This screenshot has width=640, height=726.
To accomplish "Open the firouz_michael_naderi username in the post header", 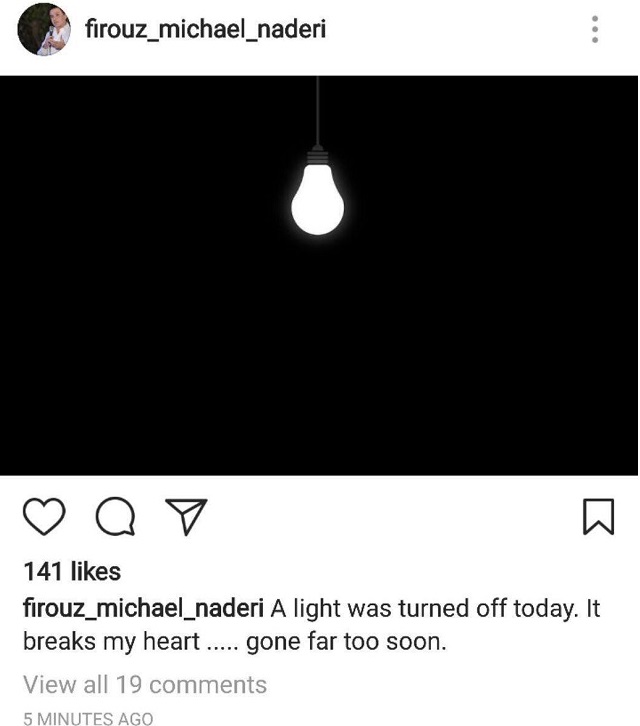I will pyautogui.click(x=205, y=30).
